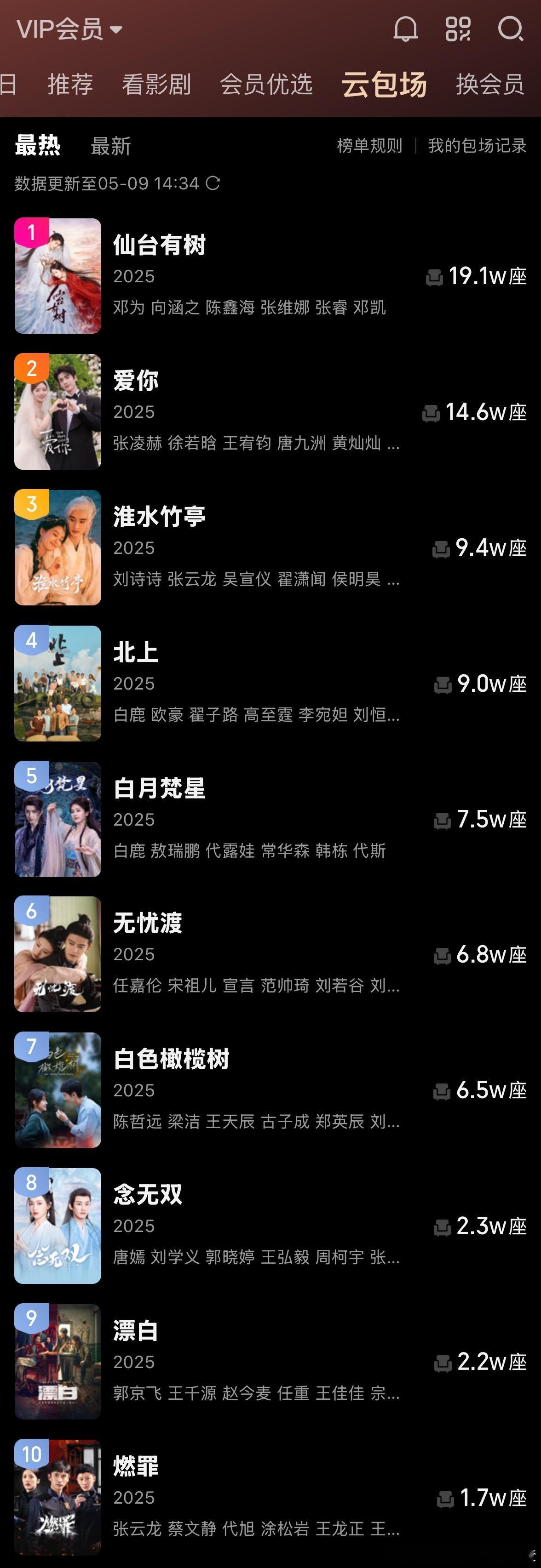Open the drama 白月梵星
Screen dimensions: 541x1568
160,788
